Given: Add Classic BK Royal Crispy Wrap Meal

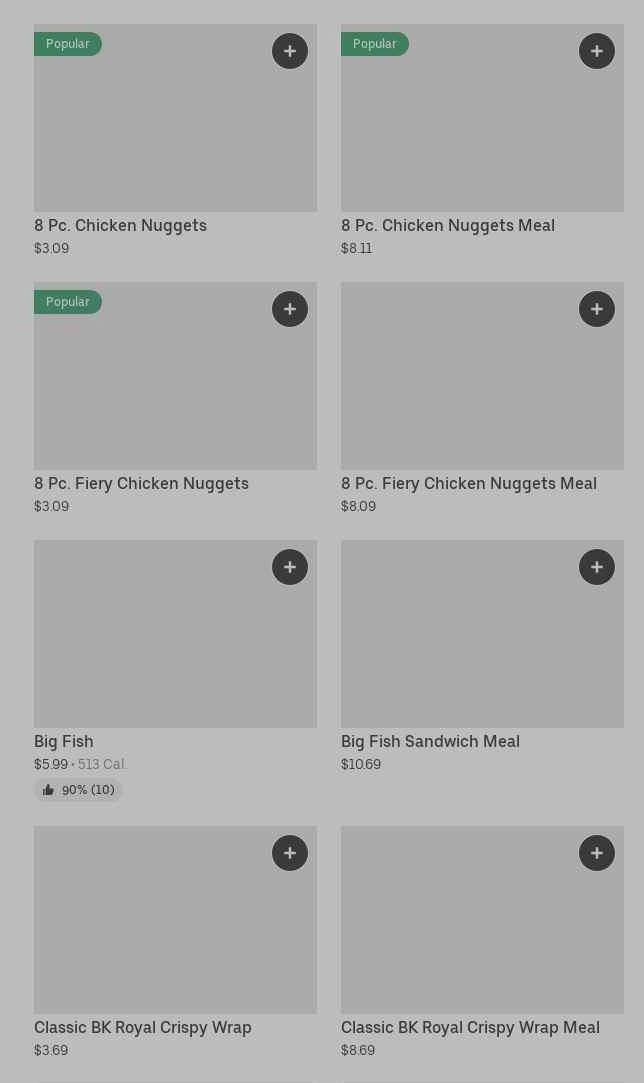Looking at the screenshot, I should coord(597,853).
